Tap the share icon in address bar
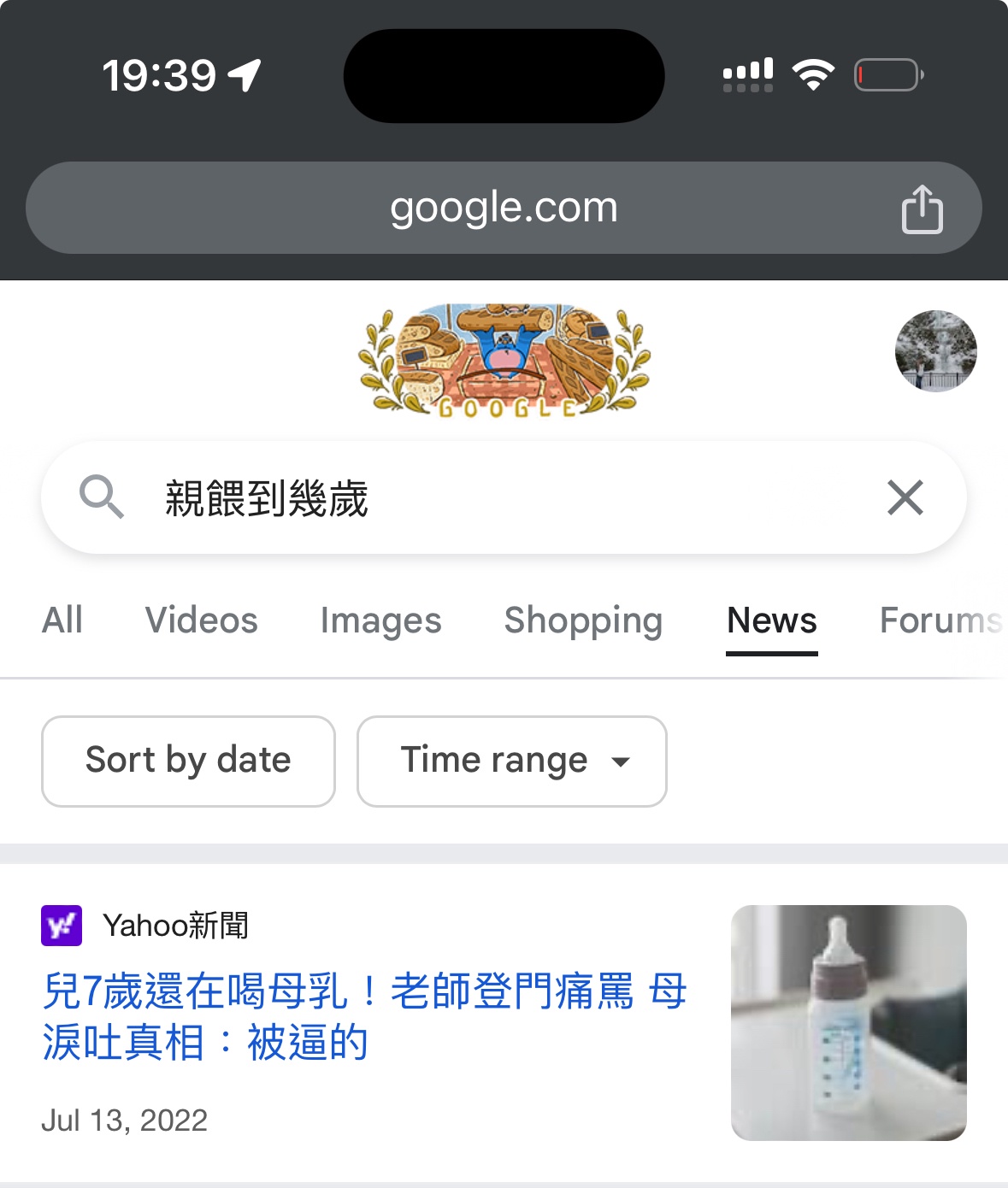 922,209
